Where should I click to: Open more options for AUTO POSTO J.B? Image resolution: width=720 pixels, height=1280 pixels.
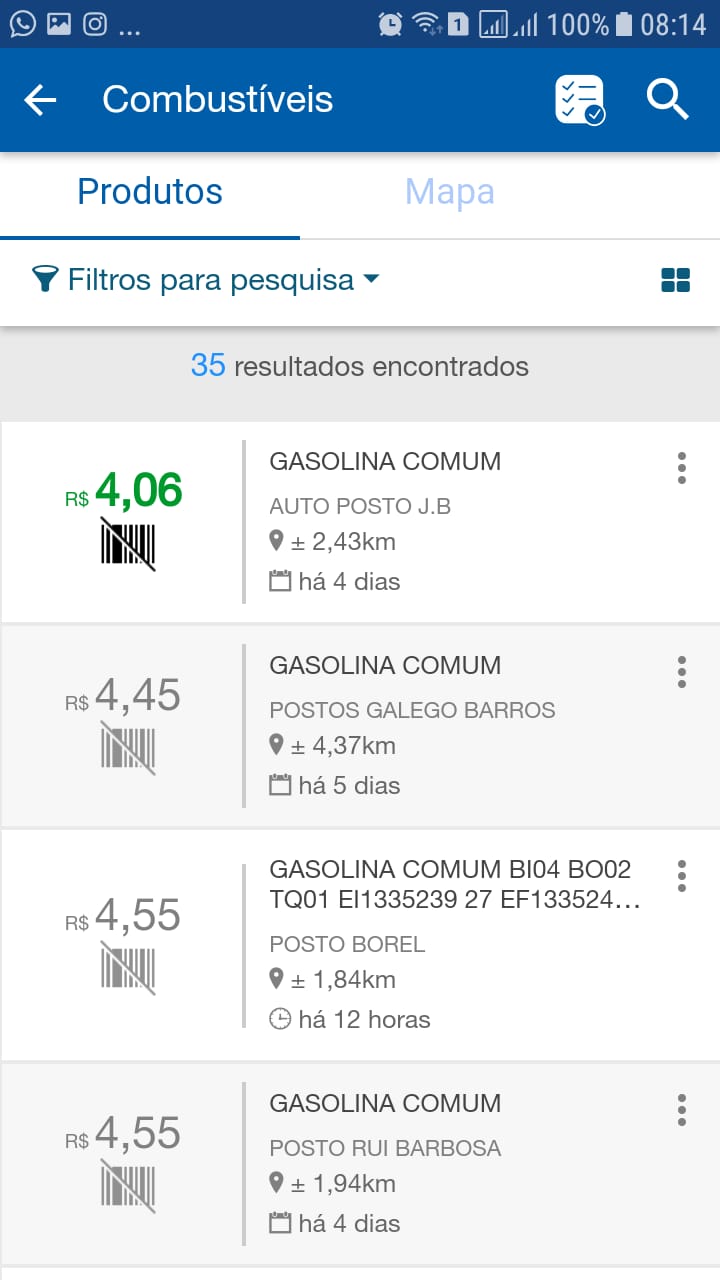(x=681, y=468)
